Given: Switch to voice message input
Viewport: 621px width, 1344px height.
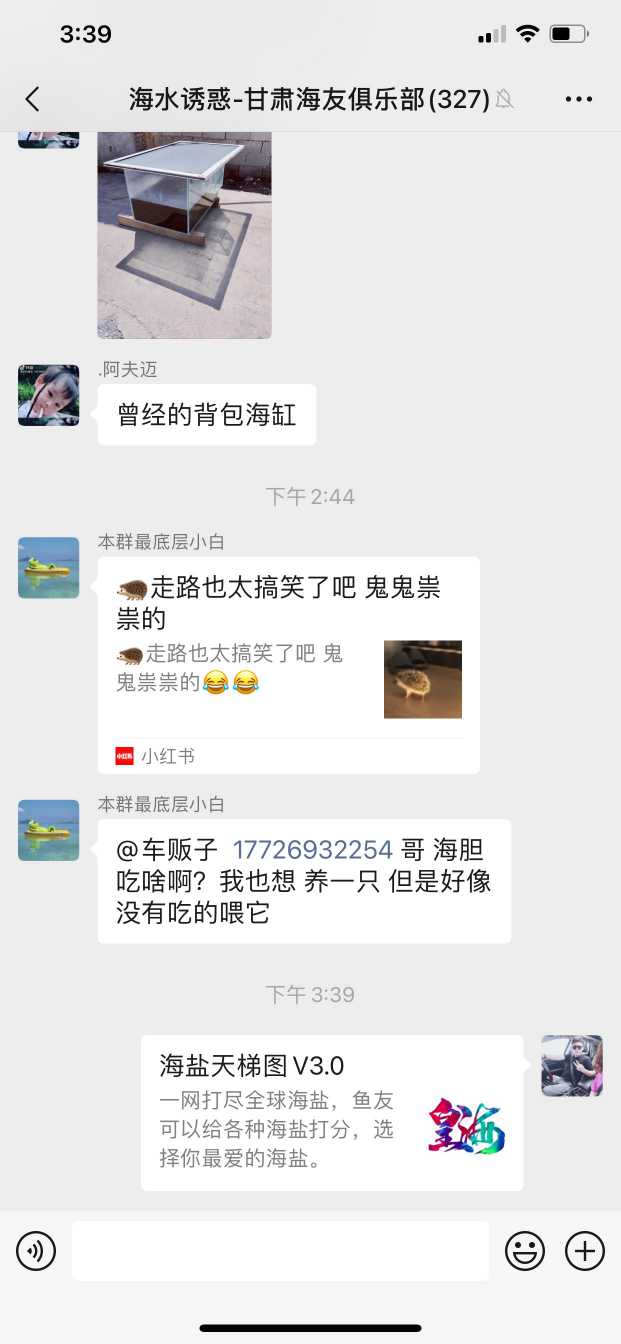Looking at the screenshot, I should pos(36,1251).
